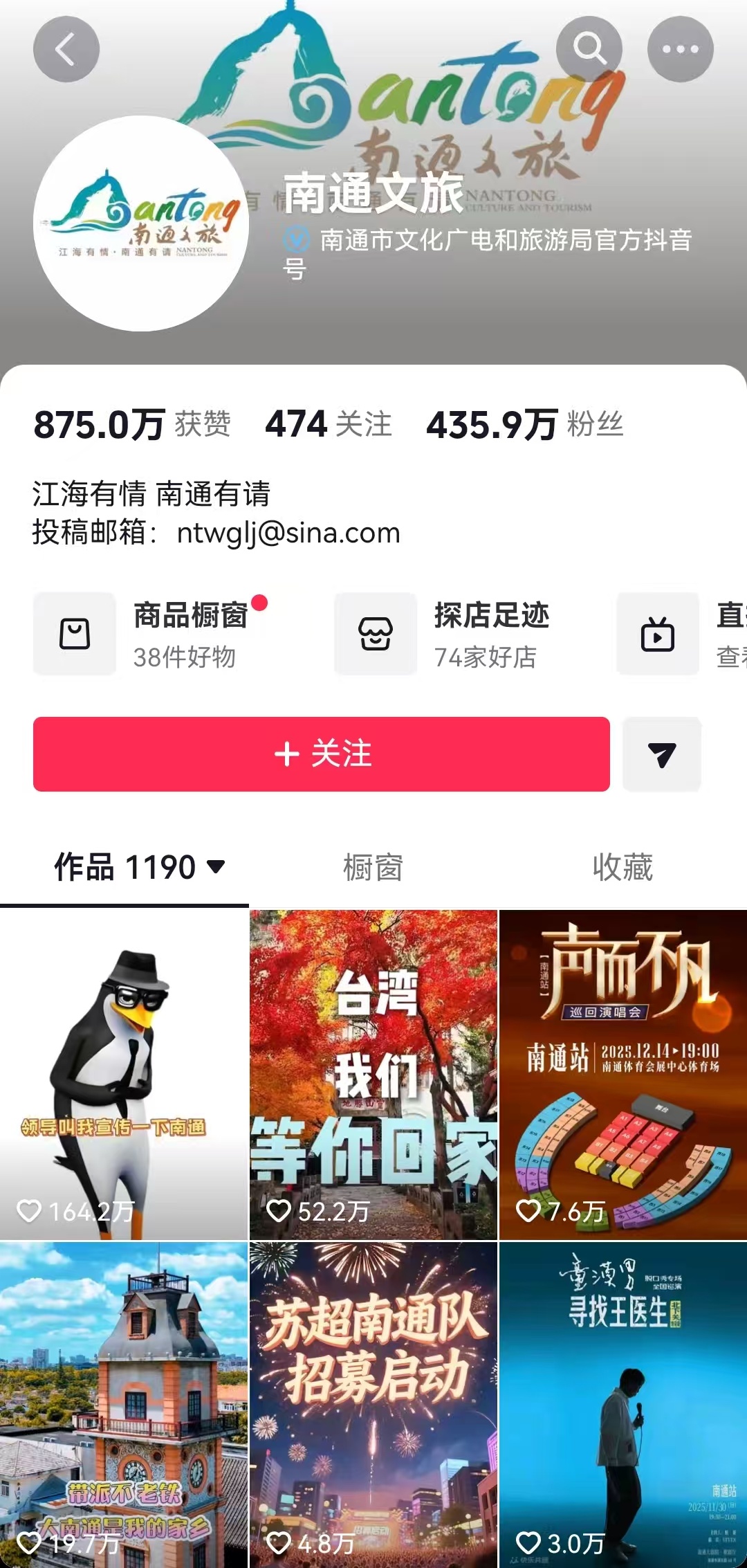Switch to the 橱窗 tab
The image size is (747, 1568).
pos(373,868)
